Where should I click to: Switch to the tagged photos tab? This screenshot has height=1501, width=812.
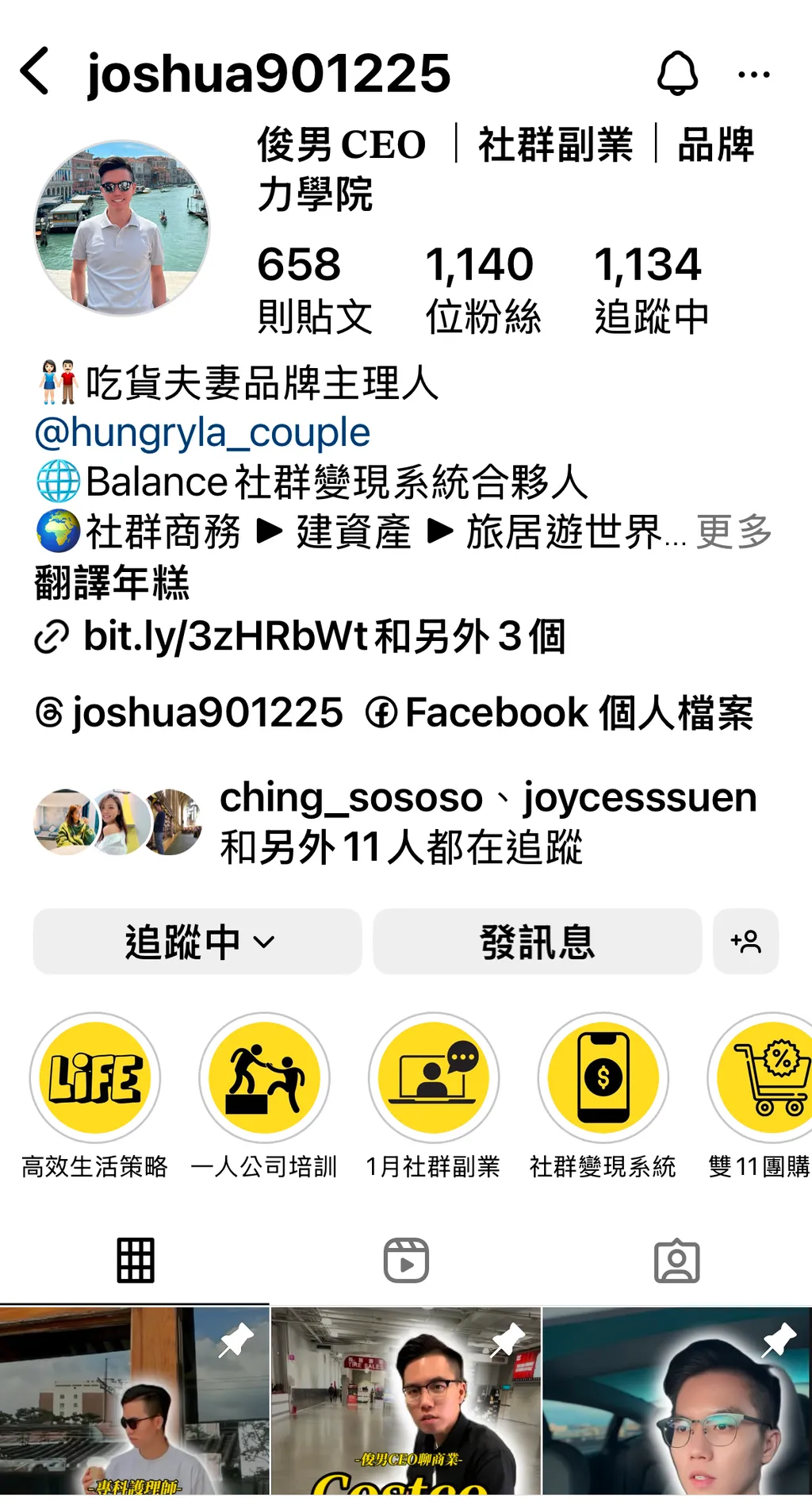pyautogui.click(x=676, y=1260)
